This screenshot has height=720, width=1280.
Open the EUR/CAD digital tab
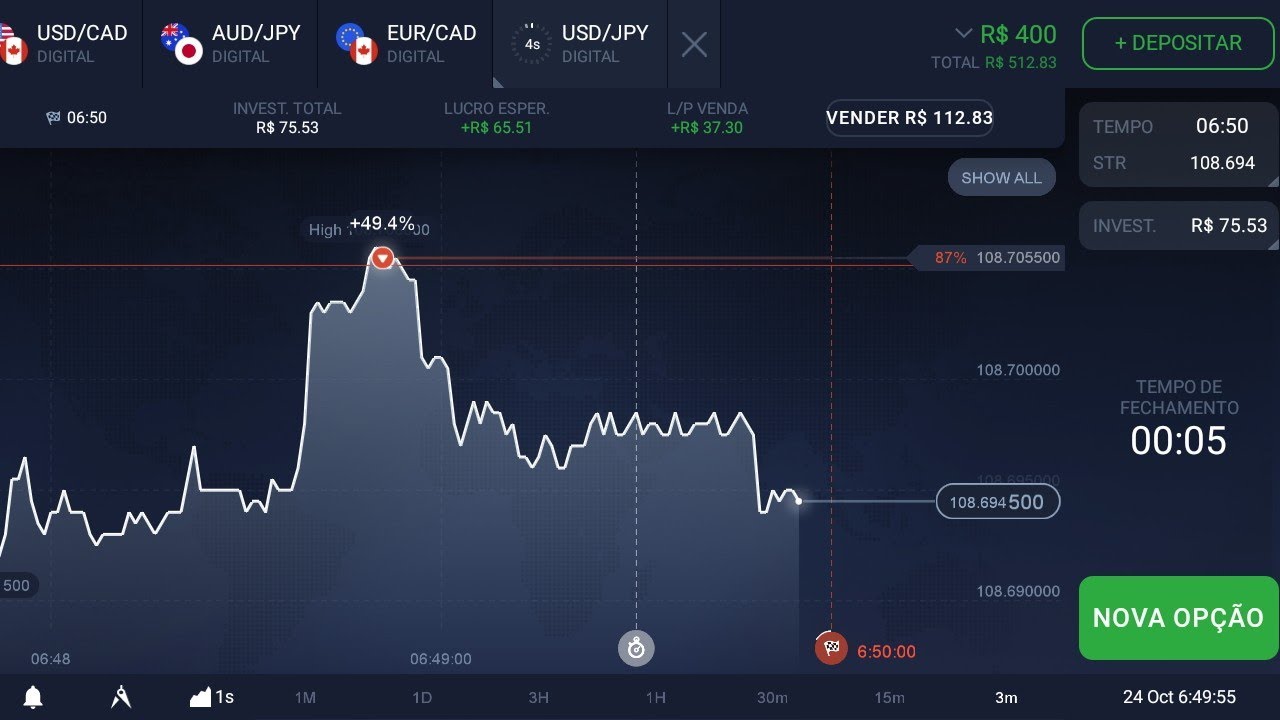click(x=406, y=44)
